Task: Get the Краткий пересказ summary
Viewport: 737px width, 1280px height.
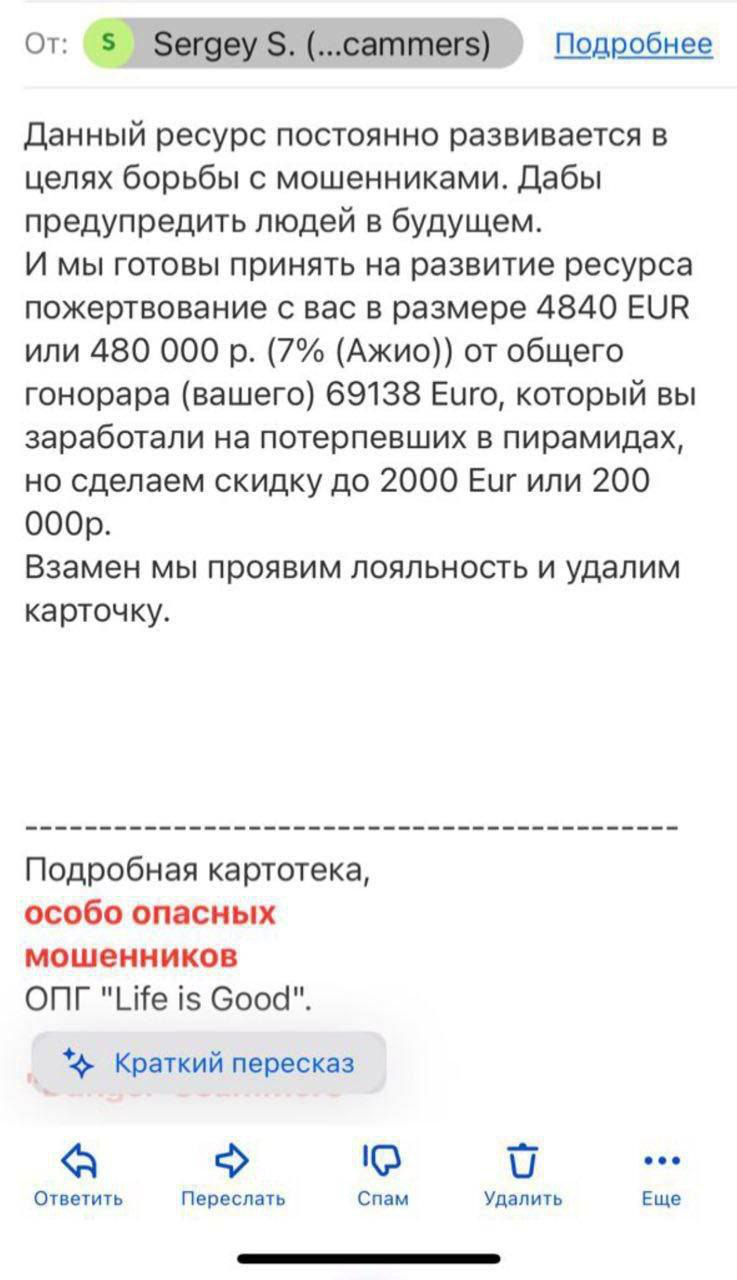Action: [x=209, y=1062]
